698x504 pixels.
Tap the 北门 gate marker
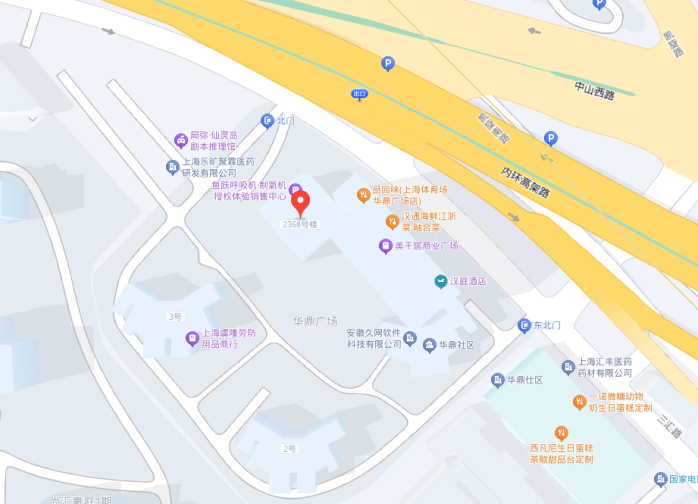pyautogui.click(x=267, y=121)
